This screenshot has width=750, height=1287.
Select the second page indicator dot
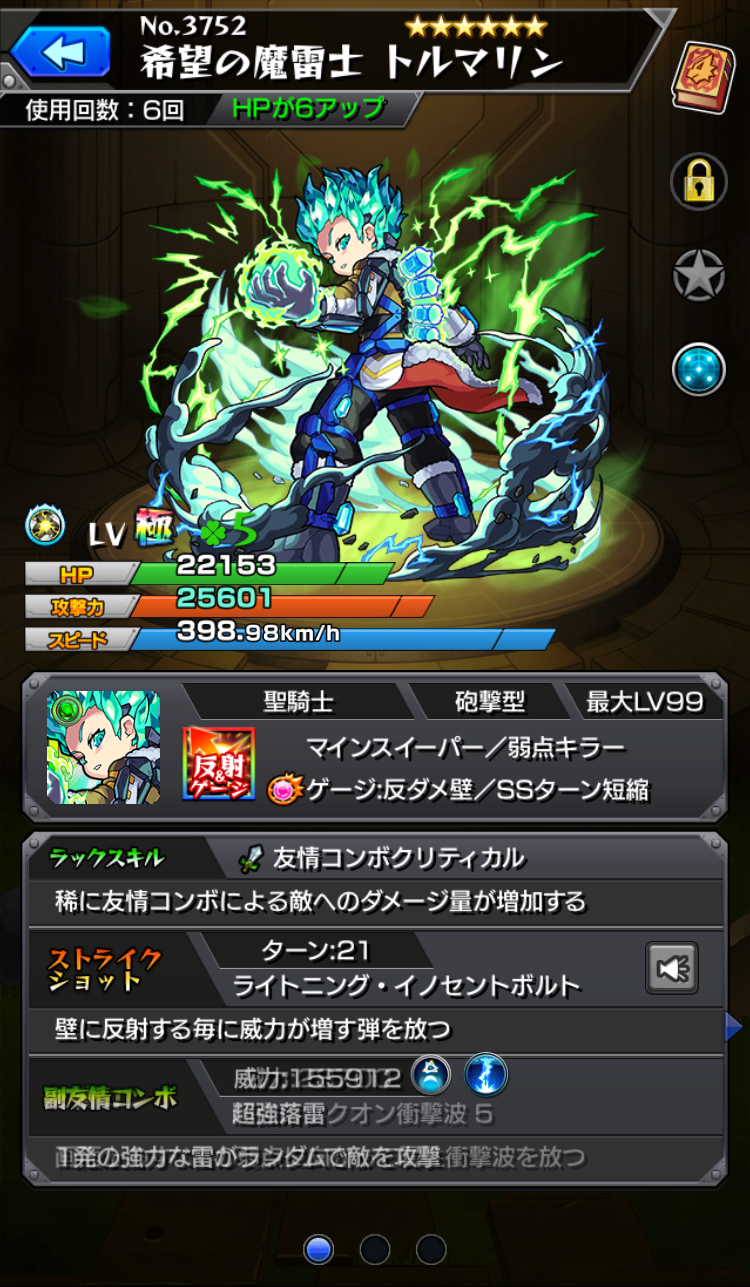tap(374, 1249)
